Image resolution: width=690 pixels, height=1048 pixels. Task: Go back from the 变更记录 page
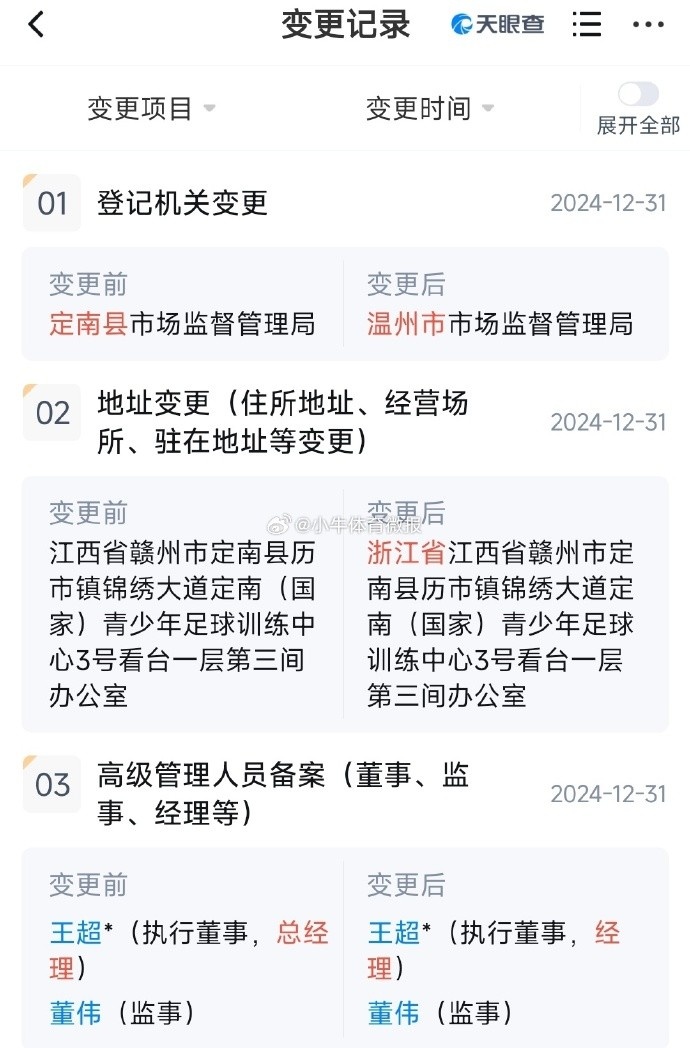[x=36, y=25]
